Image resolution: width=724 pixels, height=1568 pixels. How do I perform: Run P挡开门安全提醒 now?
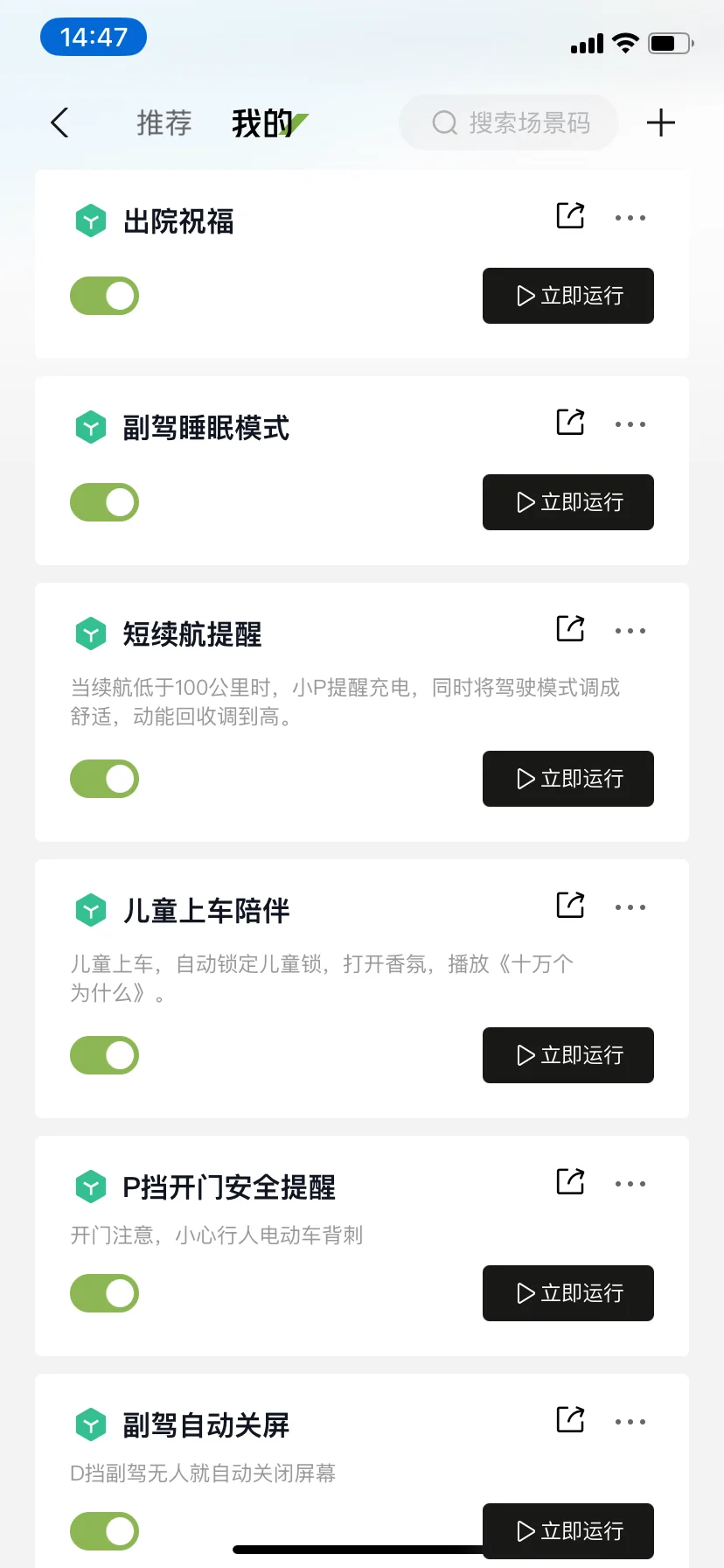pos(567,1293)
